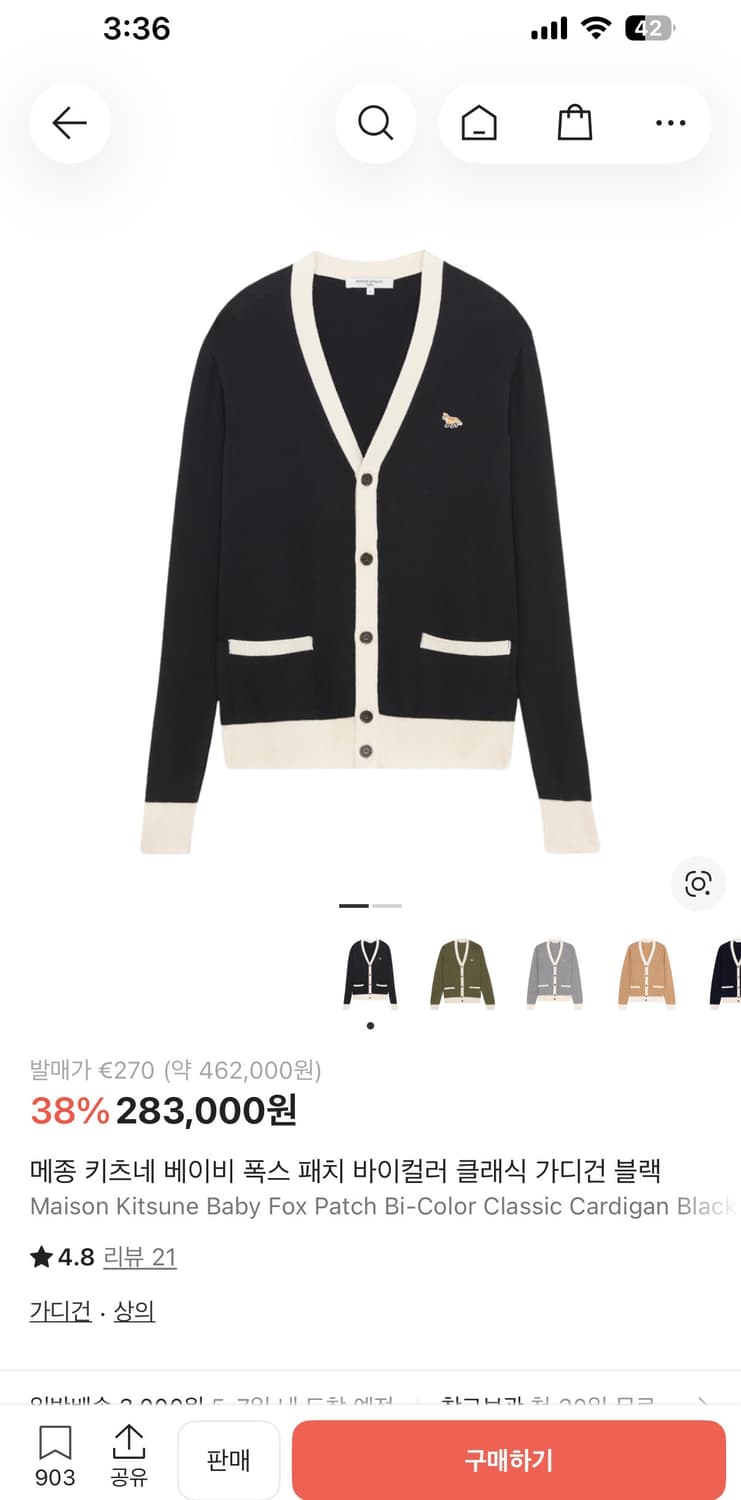Open the search function
Image resolution: width=741 pixels, height=1500 pixels.
click(x=375, y=123)
